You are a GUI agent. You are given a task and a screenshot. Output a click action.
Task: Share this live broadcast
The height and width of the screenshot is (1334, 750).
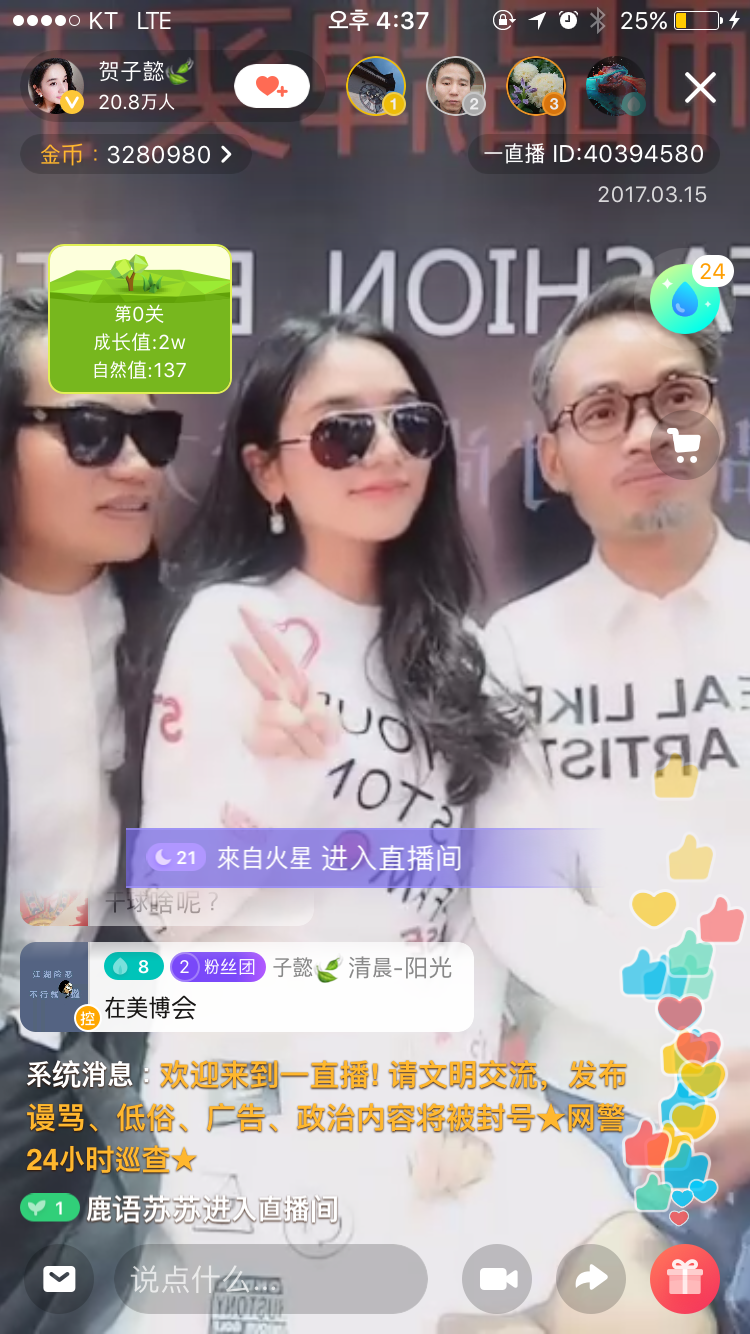[x=591, y=1278]
